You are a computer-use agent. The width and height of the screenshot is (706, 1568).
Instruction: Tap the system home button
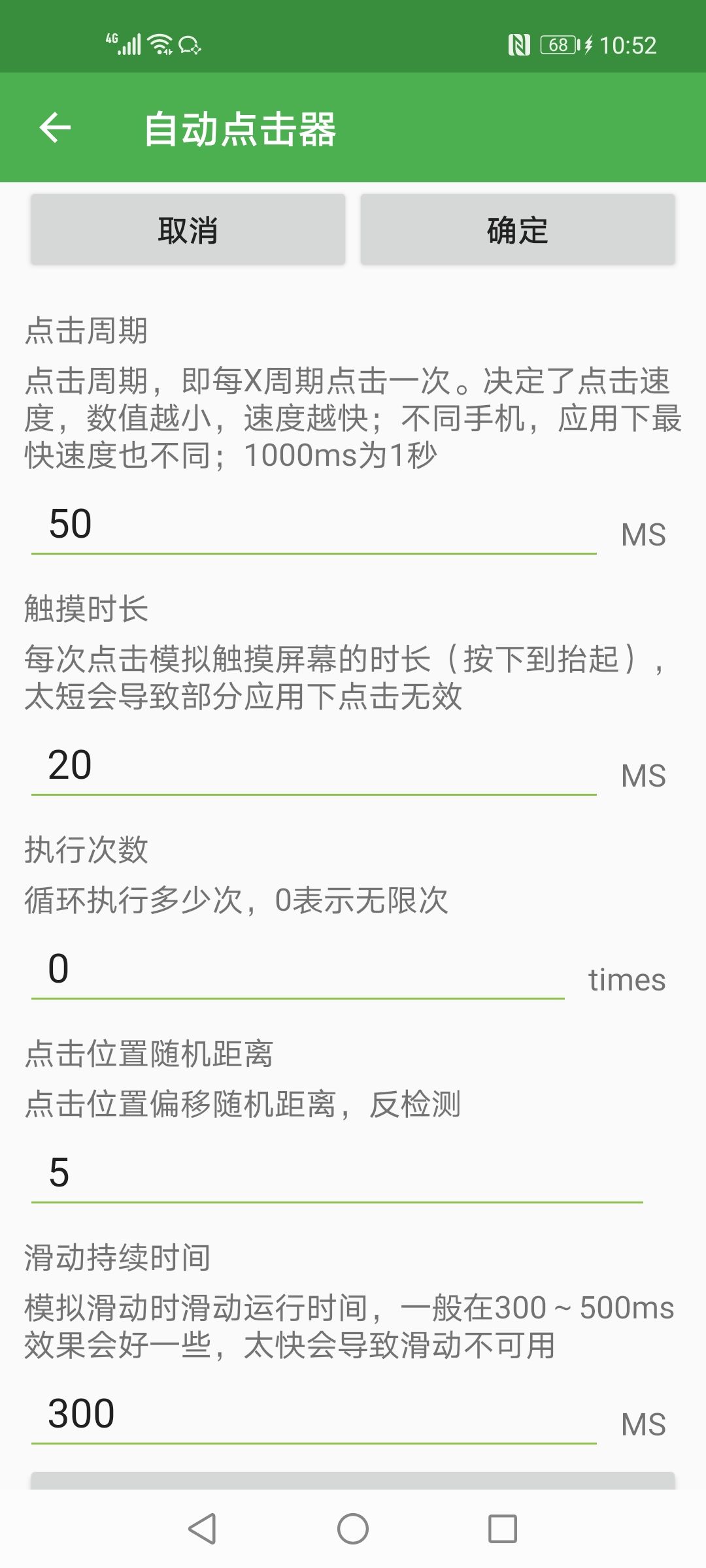353,1529
